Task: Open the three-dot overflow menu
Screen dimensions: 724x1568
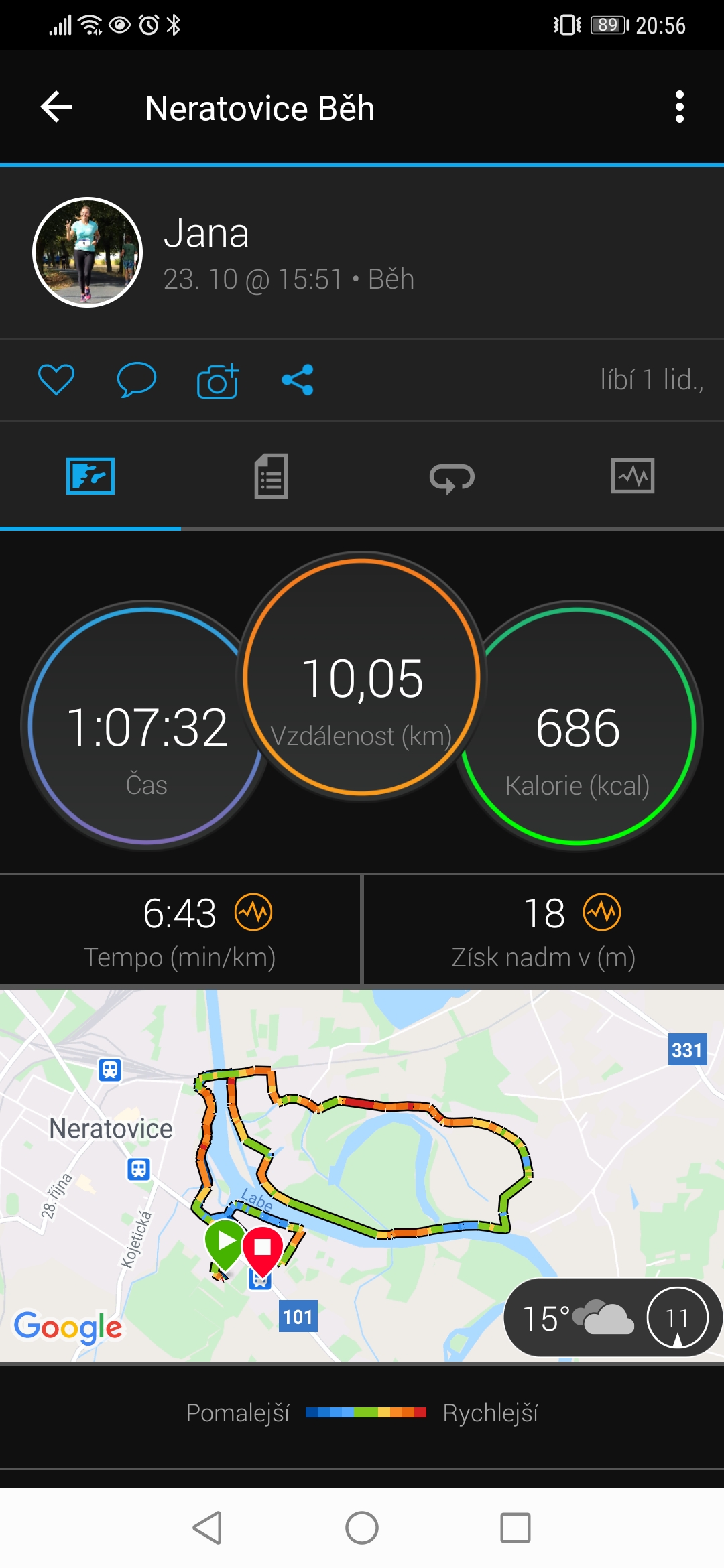Action: [679, 107]
